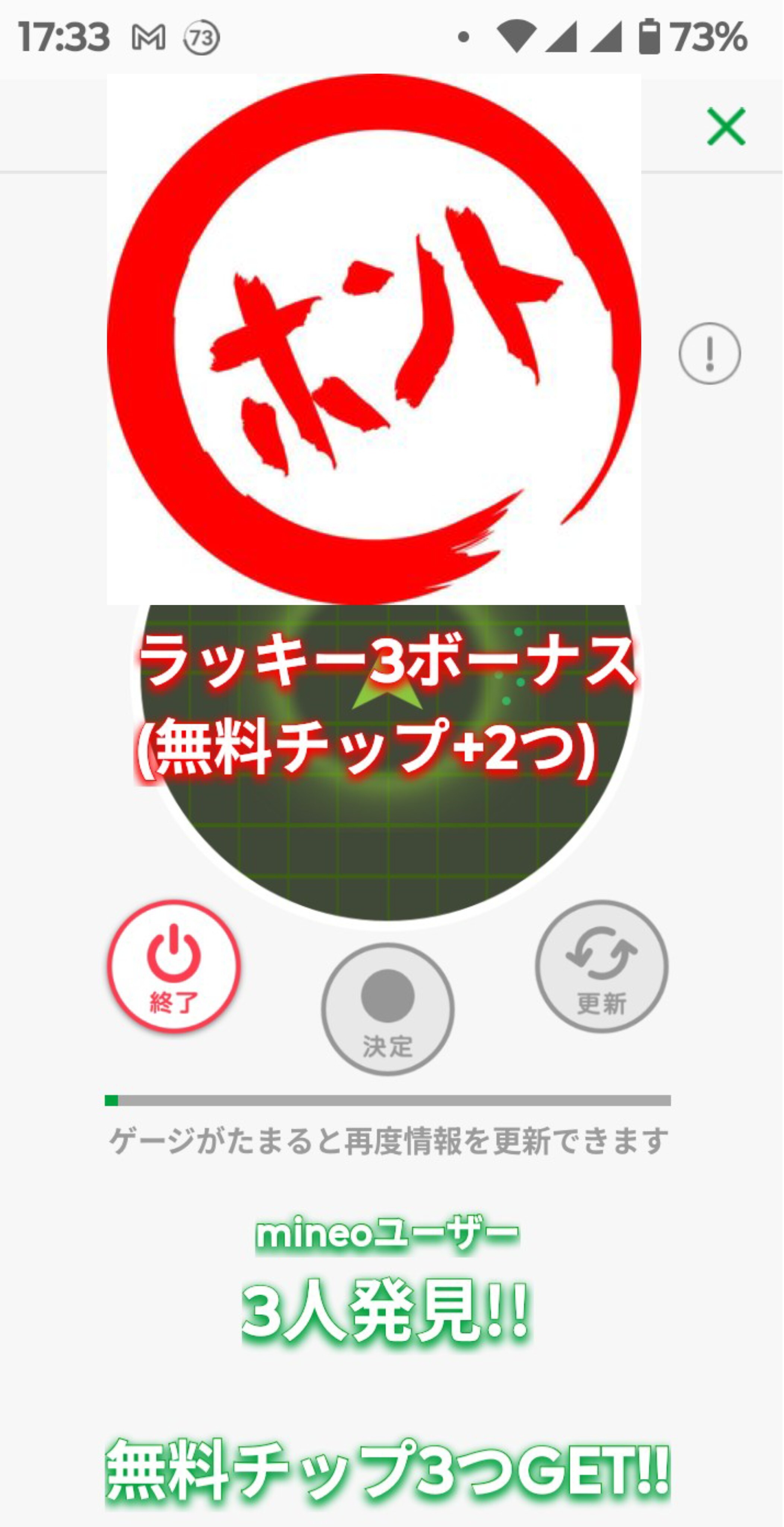This screenshot has height=1527, width=784.
Task: Open the exclamation info icon
Action: point(709,353)
